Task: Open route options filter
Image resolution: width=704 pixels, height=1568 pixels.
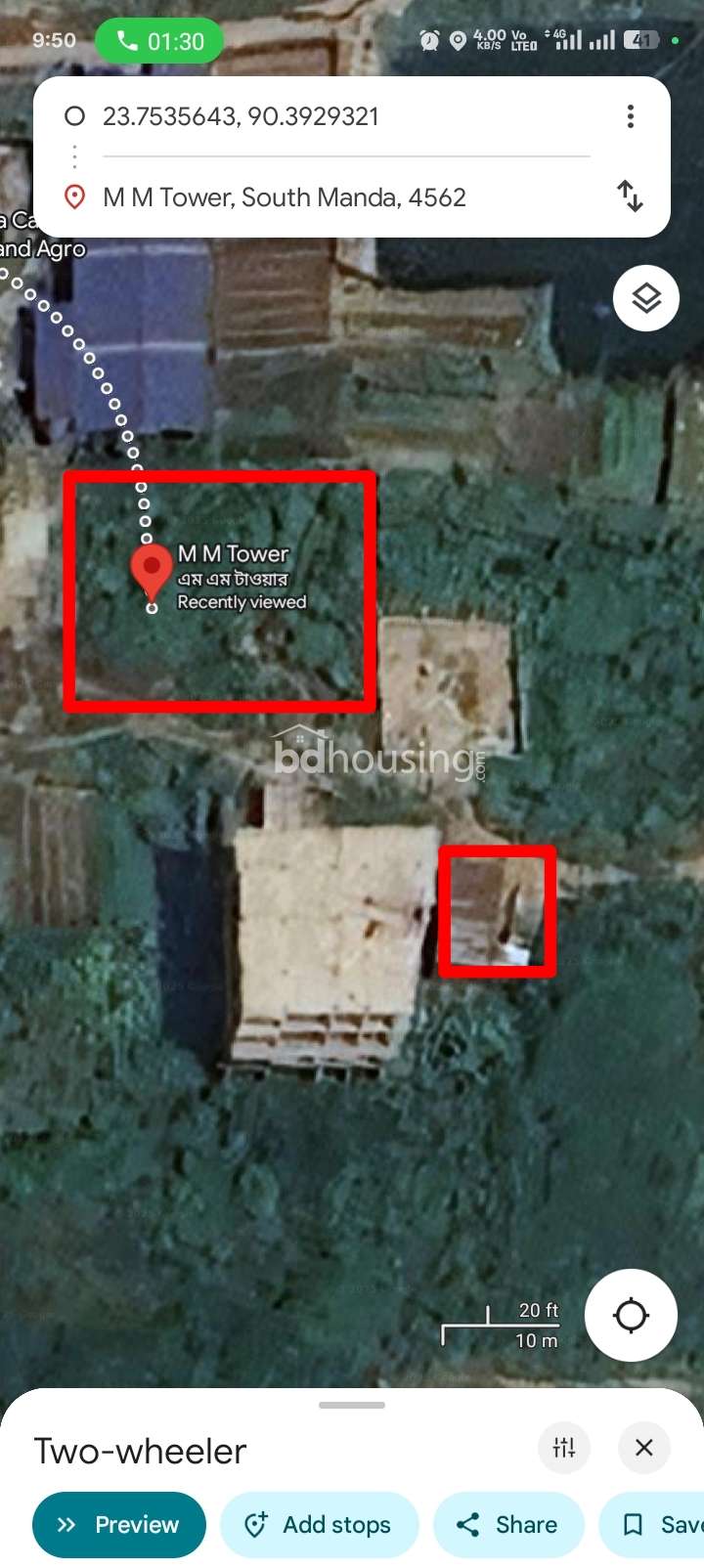Action: (x=564, y=1448)
